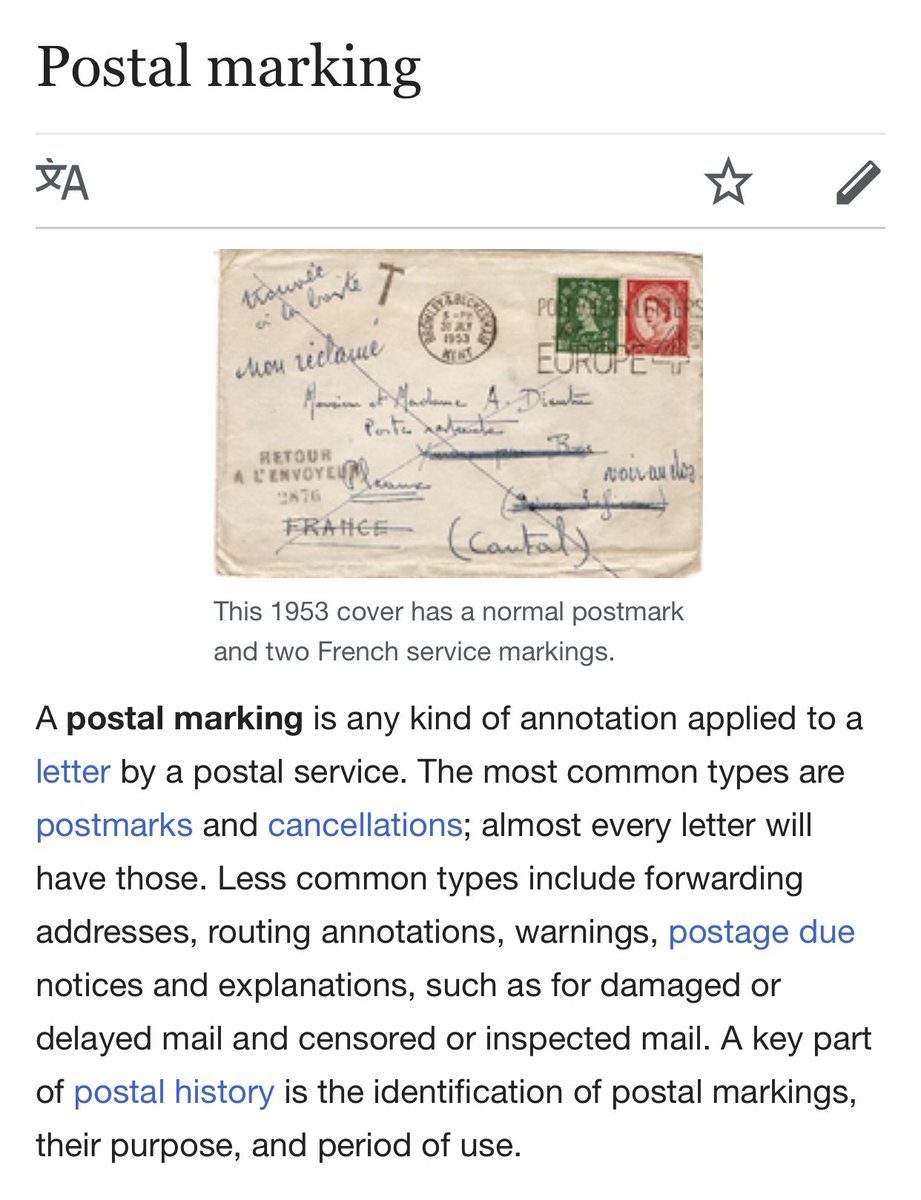Open the "postmarks" link
The width and height of the screenshot is (921, 1200).
point(114,826)
